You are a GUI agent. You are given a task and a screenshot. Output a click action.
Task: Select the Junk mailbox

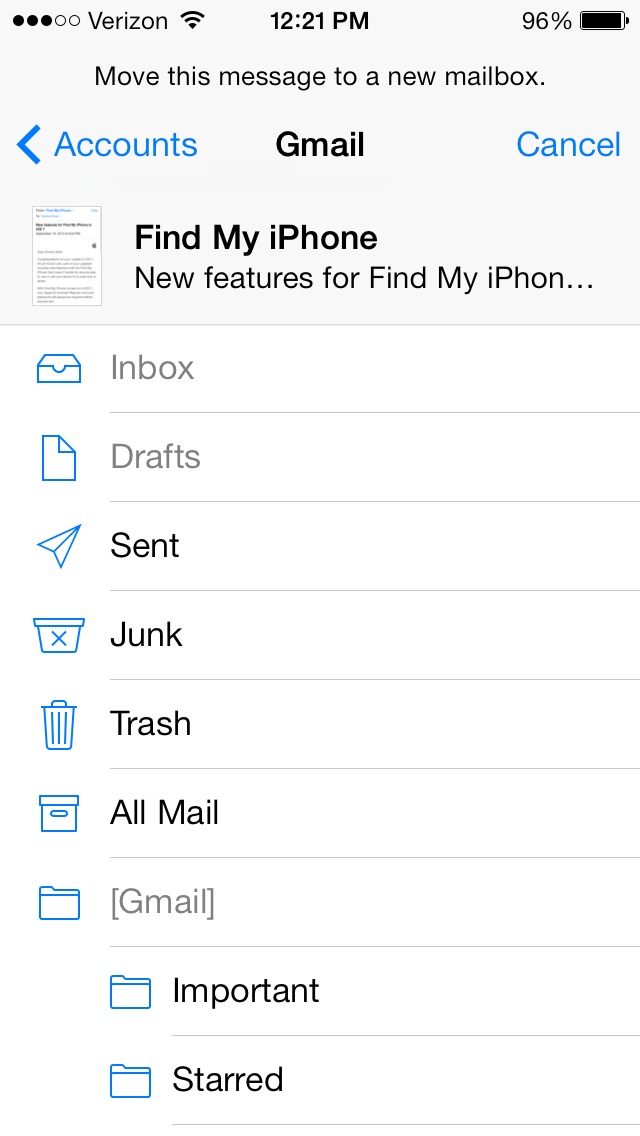pyautogui.click(x=320, y=635)
